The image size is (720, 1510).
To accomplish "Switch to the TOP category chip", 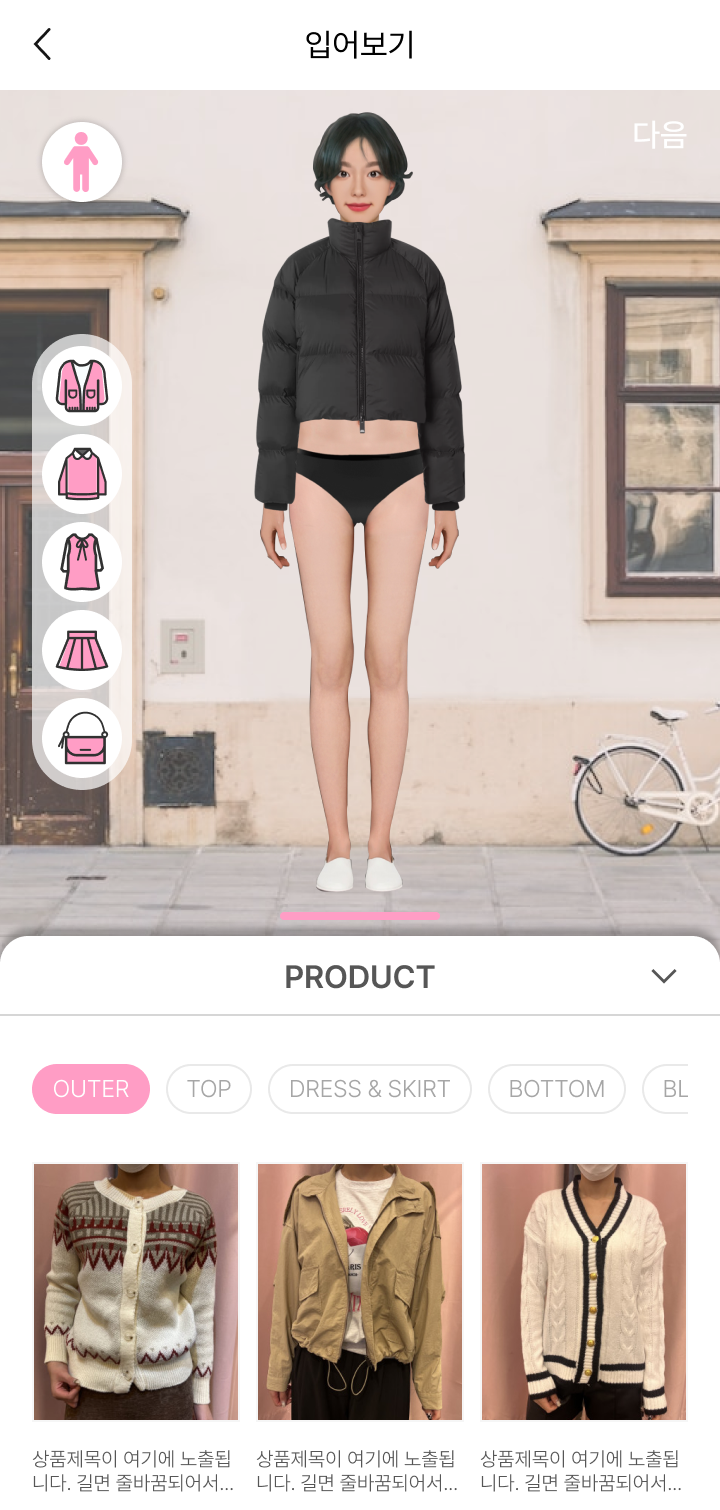I will pyautogui.click(x=209, y=1089).
